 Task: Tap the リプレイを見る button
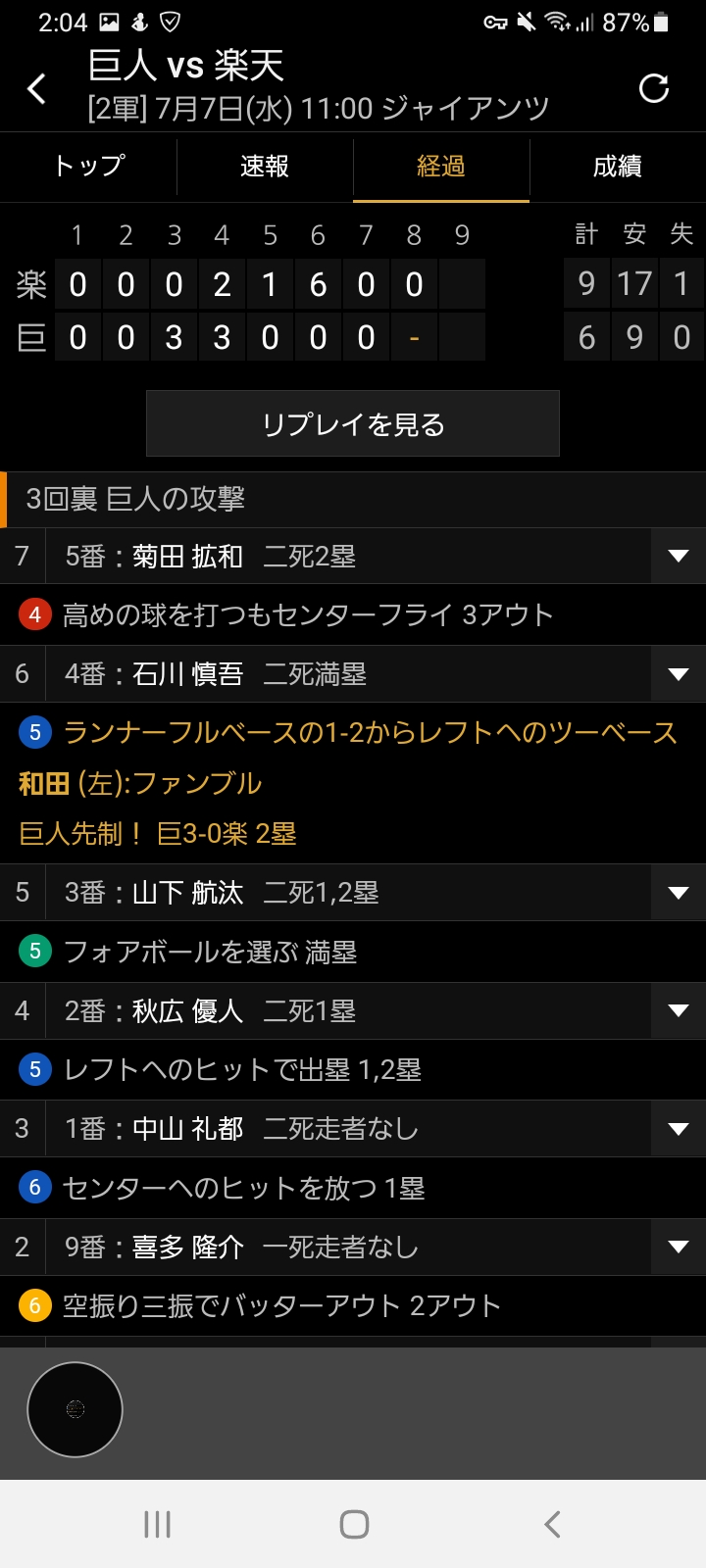353,424
